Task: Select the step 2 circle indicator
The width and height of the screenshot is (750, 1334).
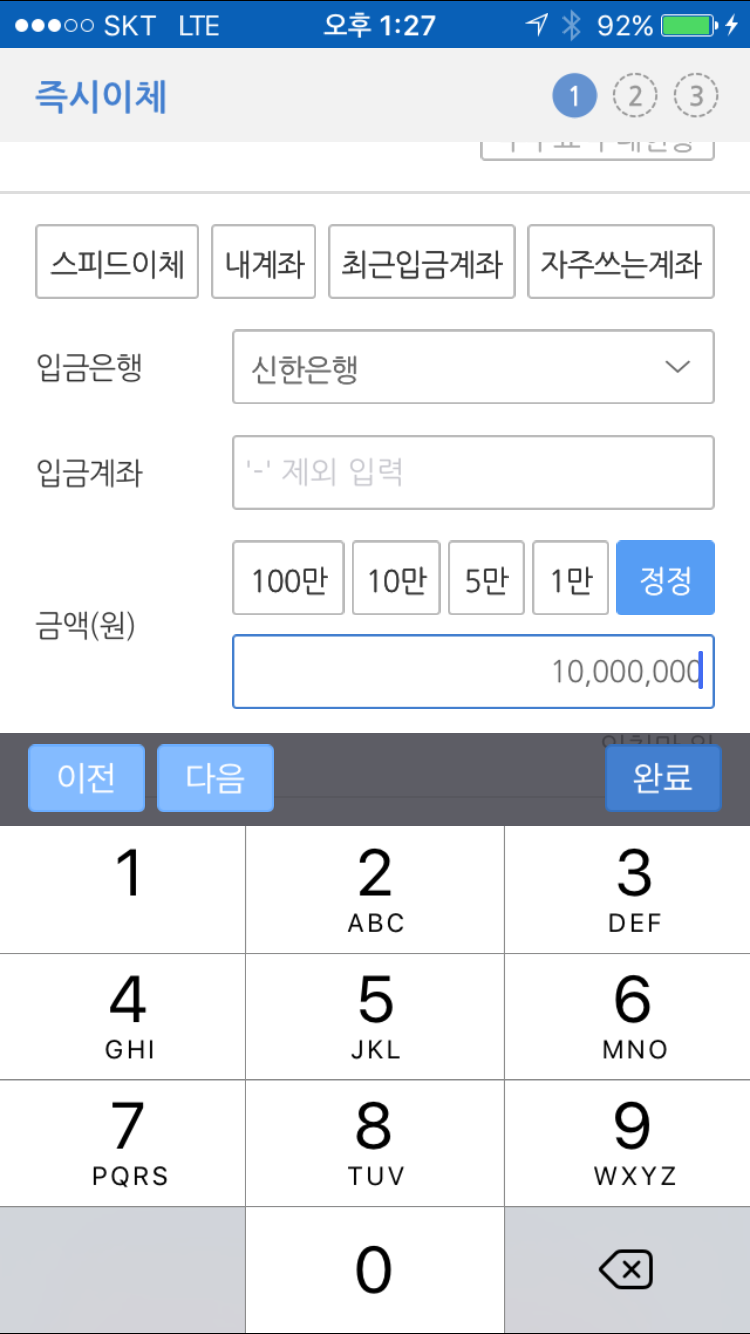Action: [635, 95]
